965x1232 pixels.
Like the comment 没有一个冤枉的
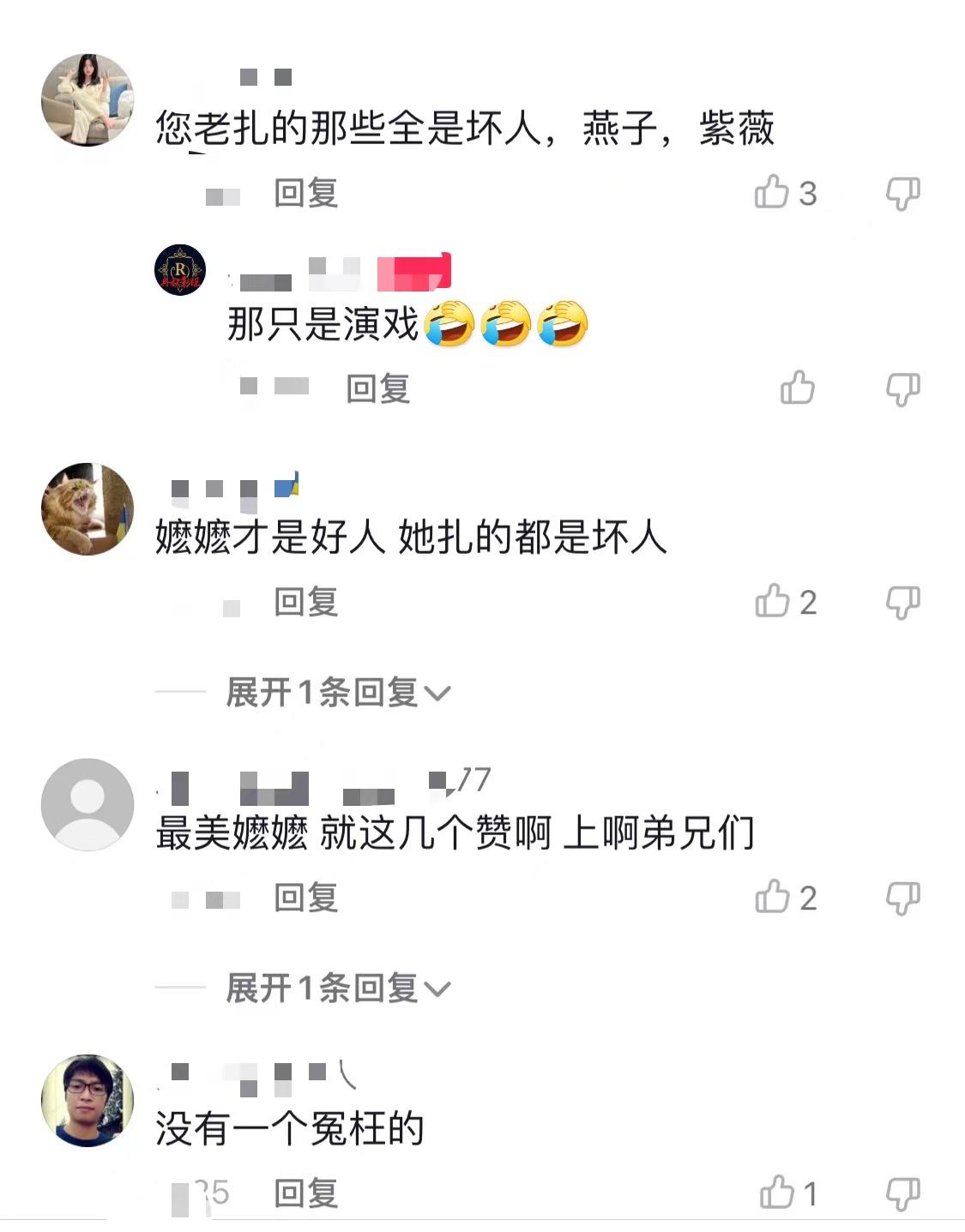[777, 1193]
